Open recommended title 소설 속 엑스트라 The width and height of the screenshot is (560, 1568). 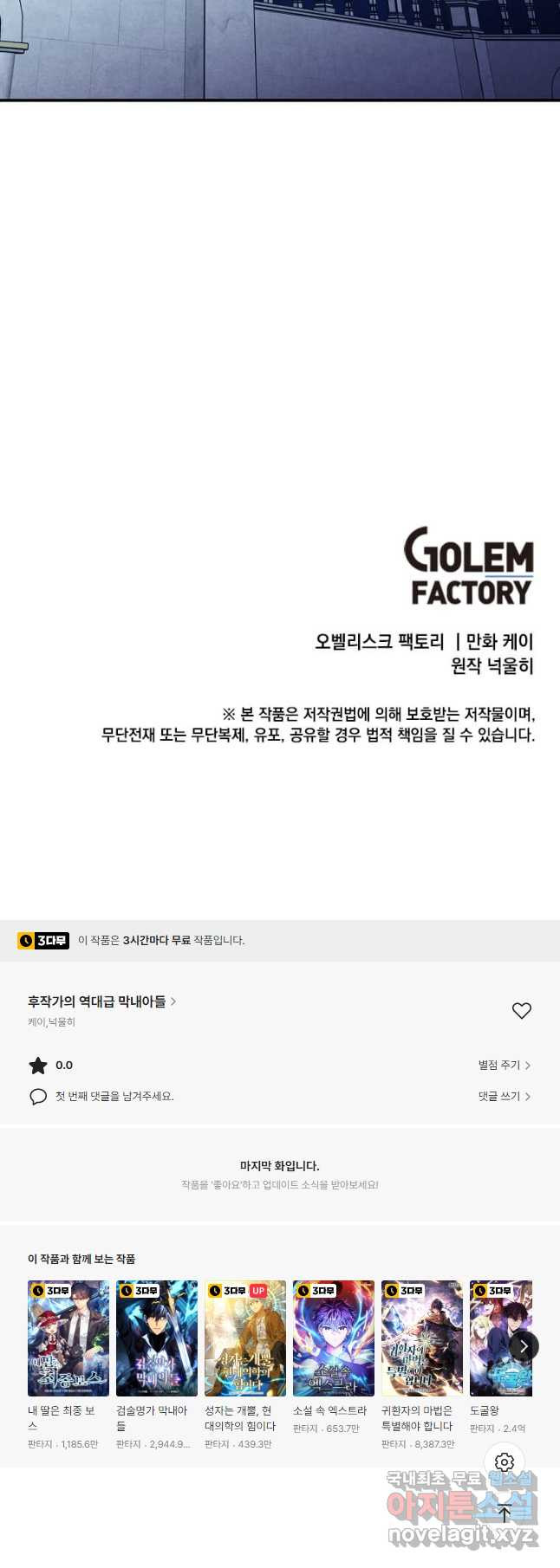[334, 1338]
